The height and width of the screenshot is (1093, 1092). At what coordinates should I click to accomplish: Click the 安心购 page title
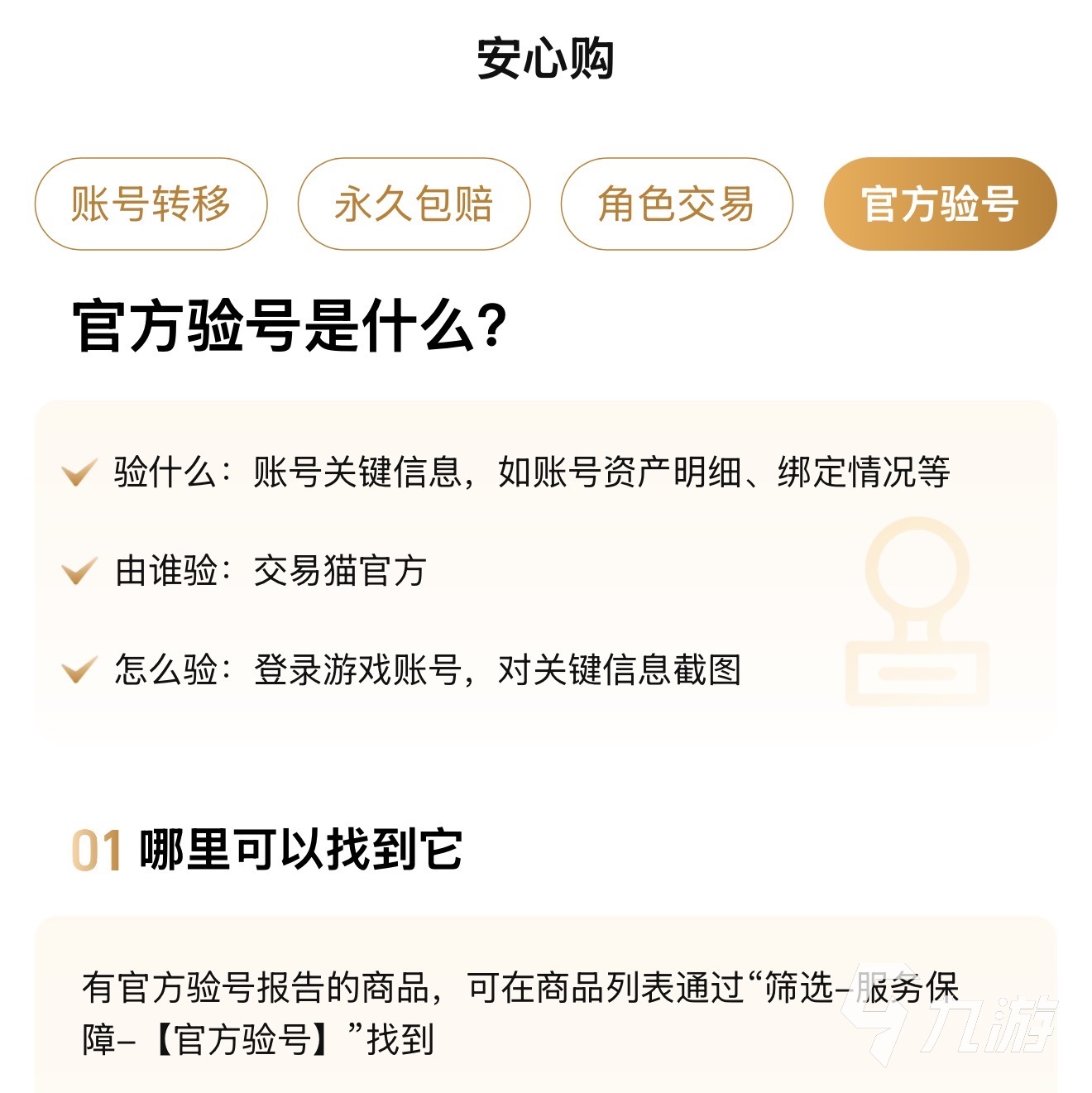tap(546, 56)
